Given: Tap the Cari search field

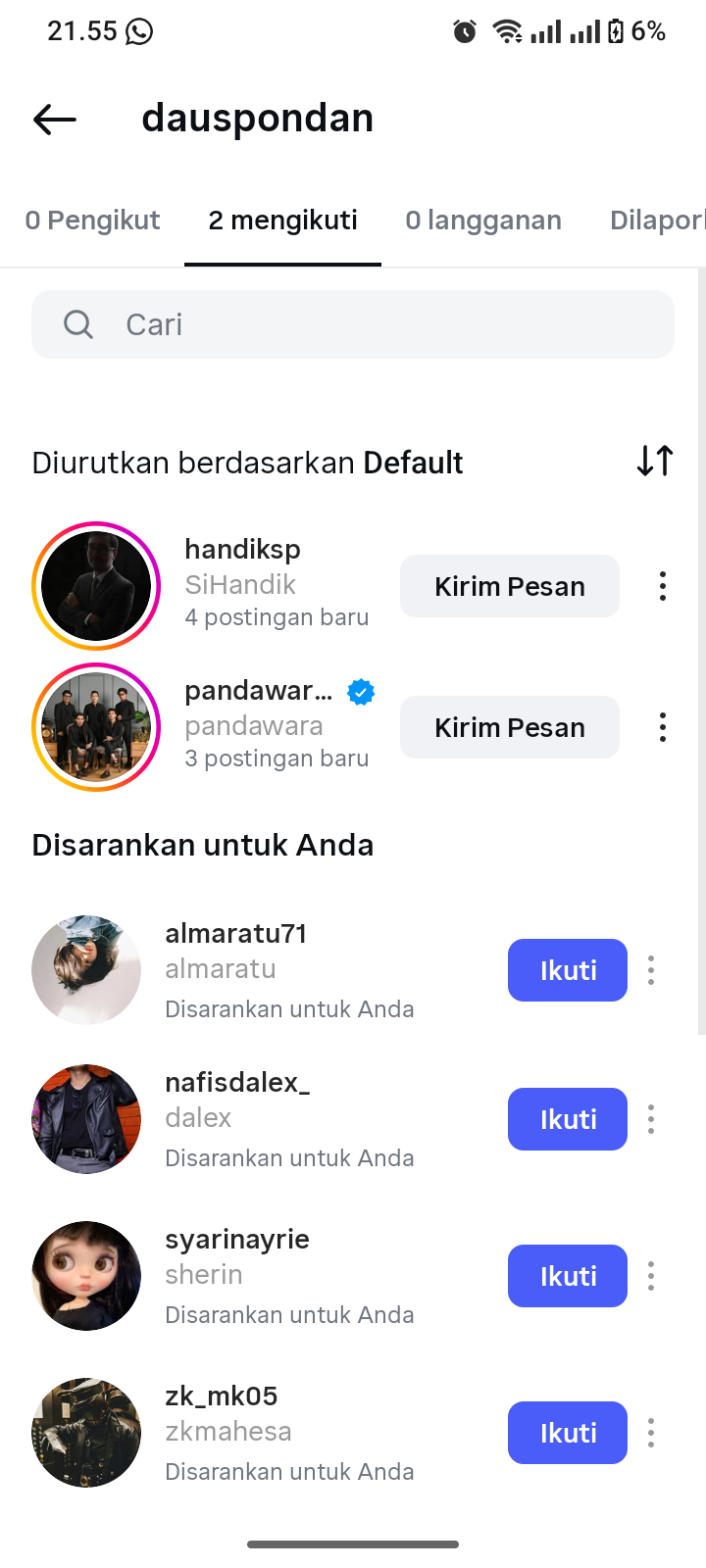Looking at the screenshot, I should click(353, 324).
